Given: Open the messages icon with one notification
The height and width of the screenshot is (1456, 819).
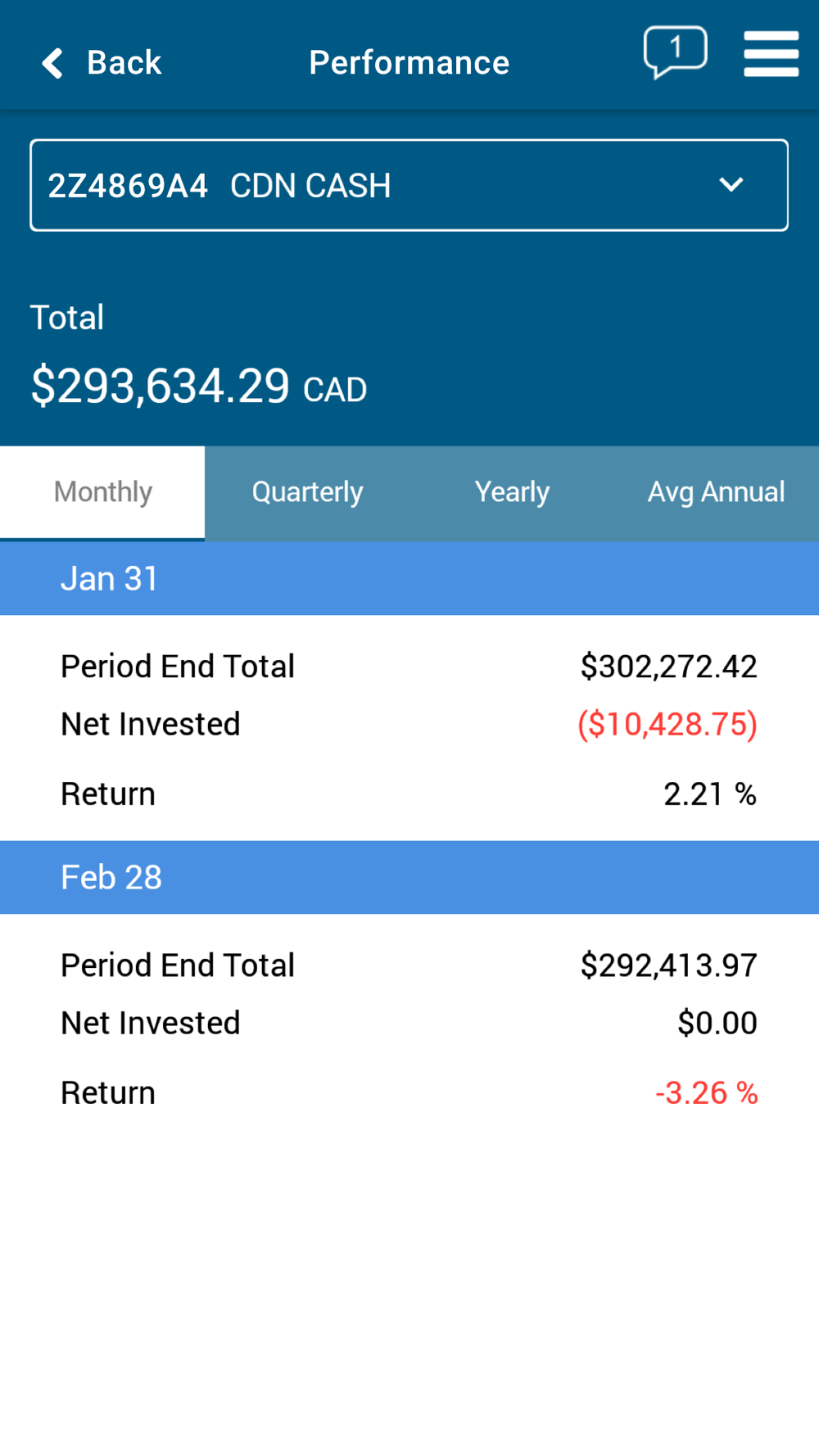Looking at the screenshot, I should (675, 52).
